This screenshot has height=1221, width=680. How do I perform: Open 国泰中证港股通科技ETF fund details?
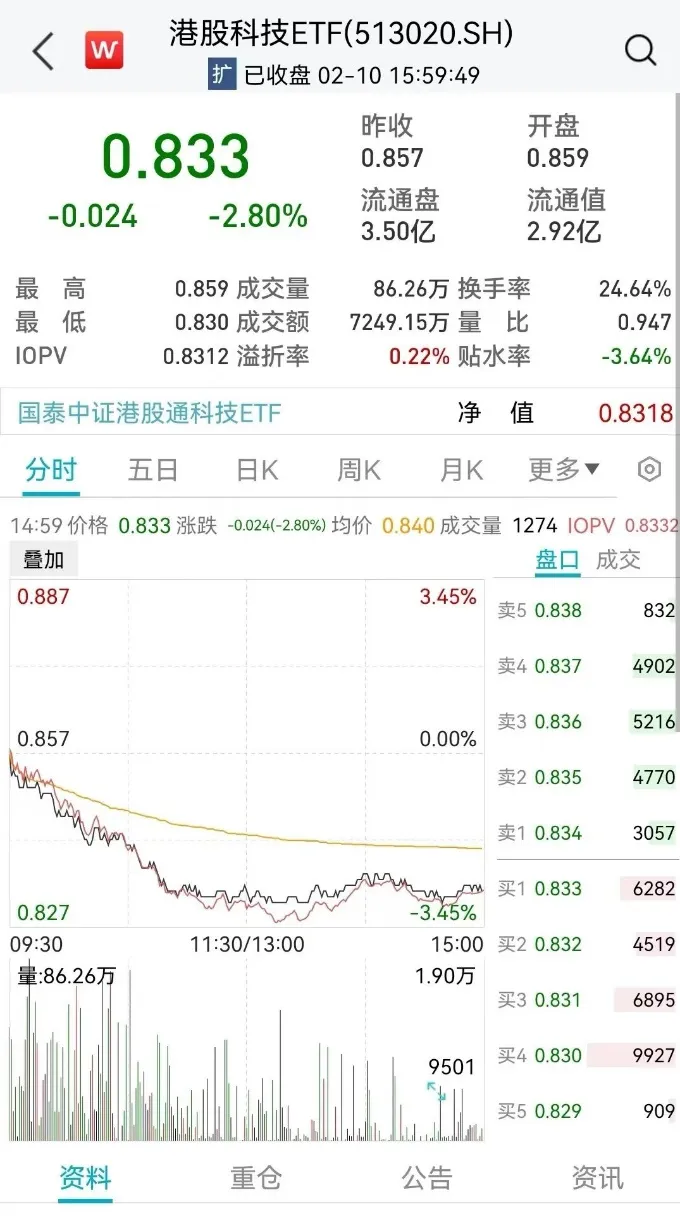pos(150,413)
